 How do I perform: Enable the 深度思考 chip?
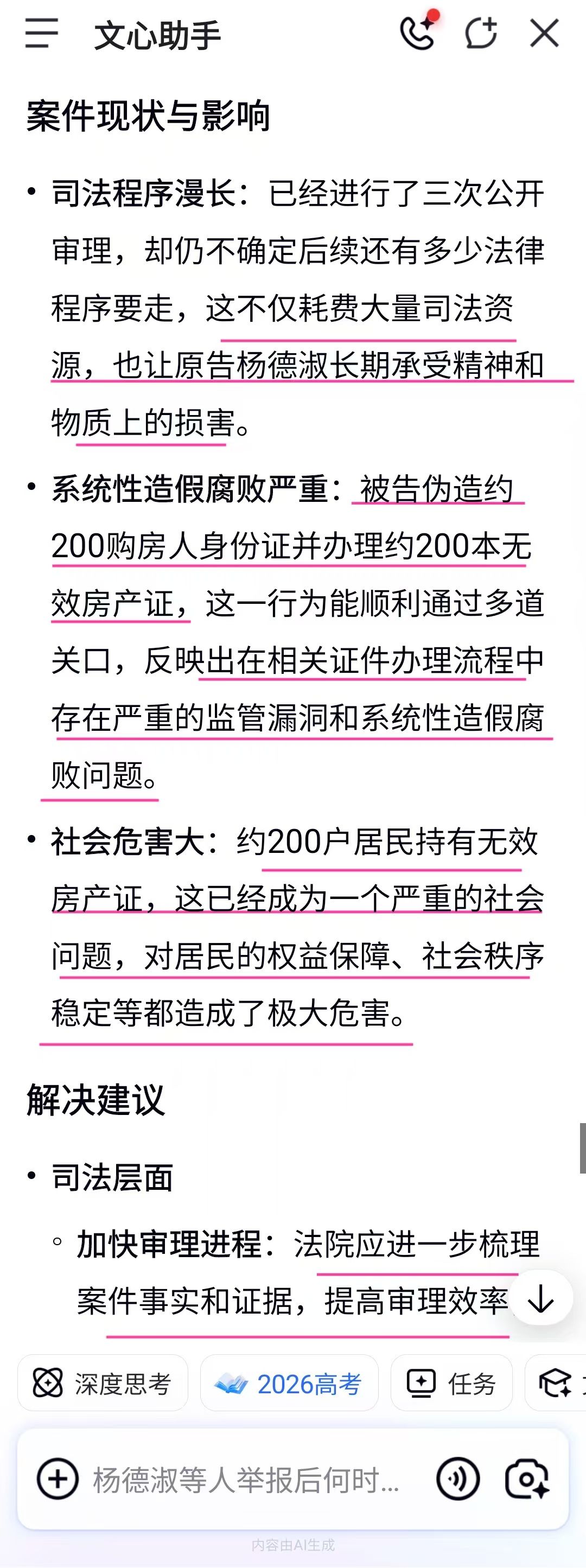coord(102,1384)
